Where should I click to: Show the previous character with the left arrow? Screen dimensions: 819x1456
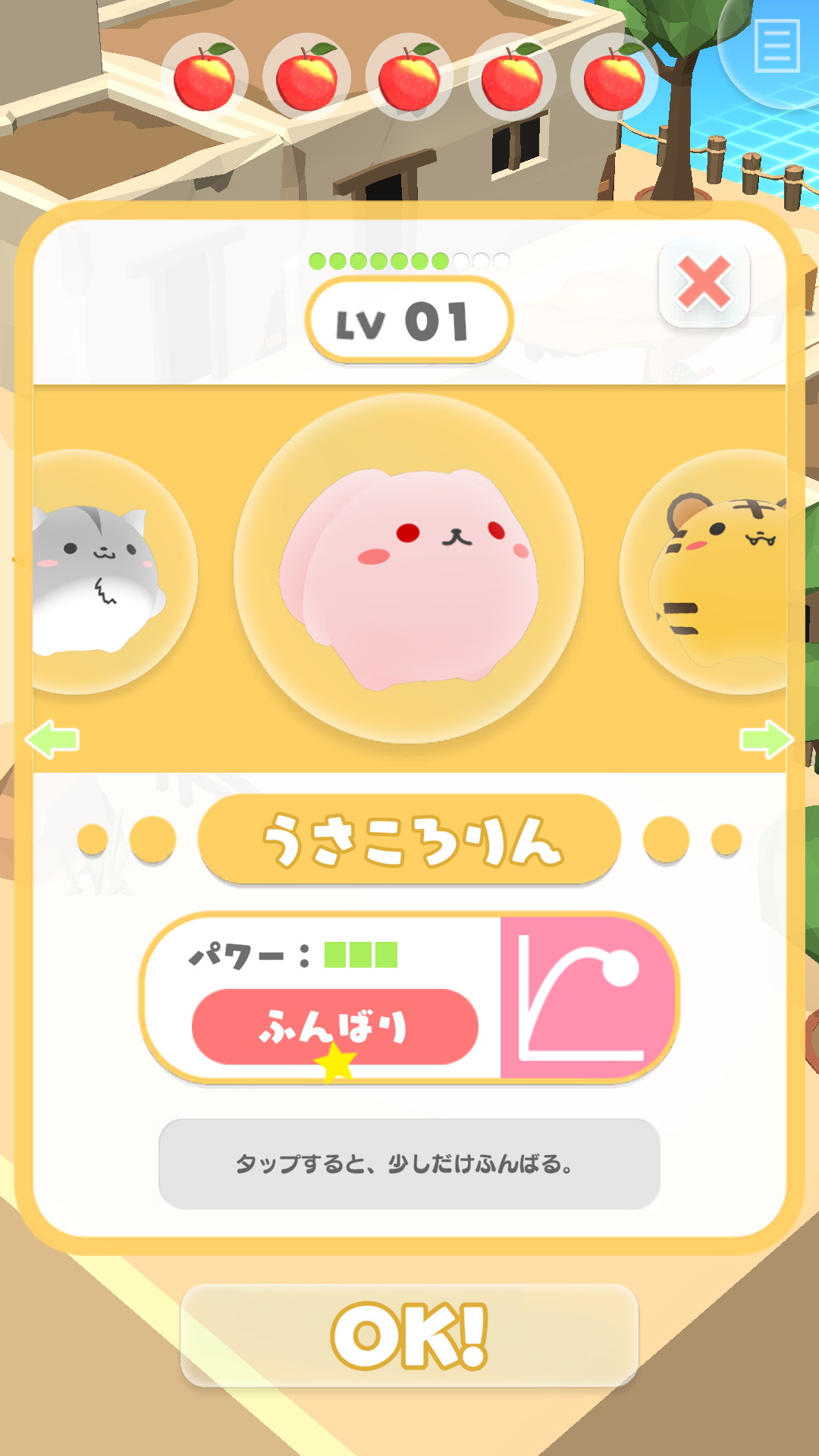coord(52,739)
